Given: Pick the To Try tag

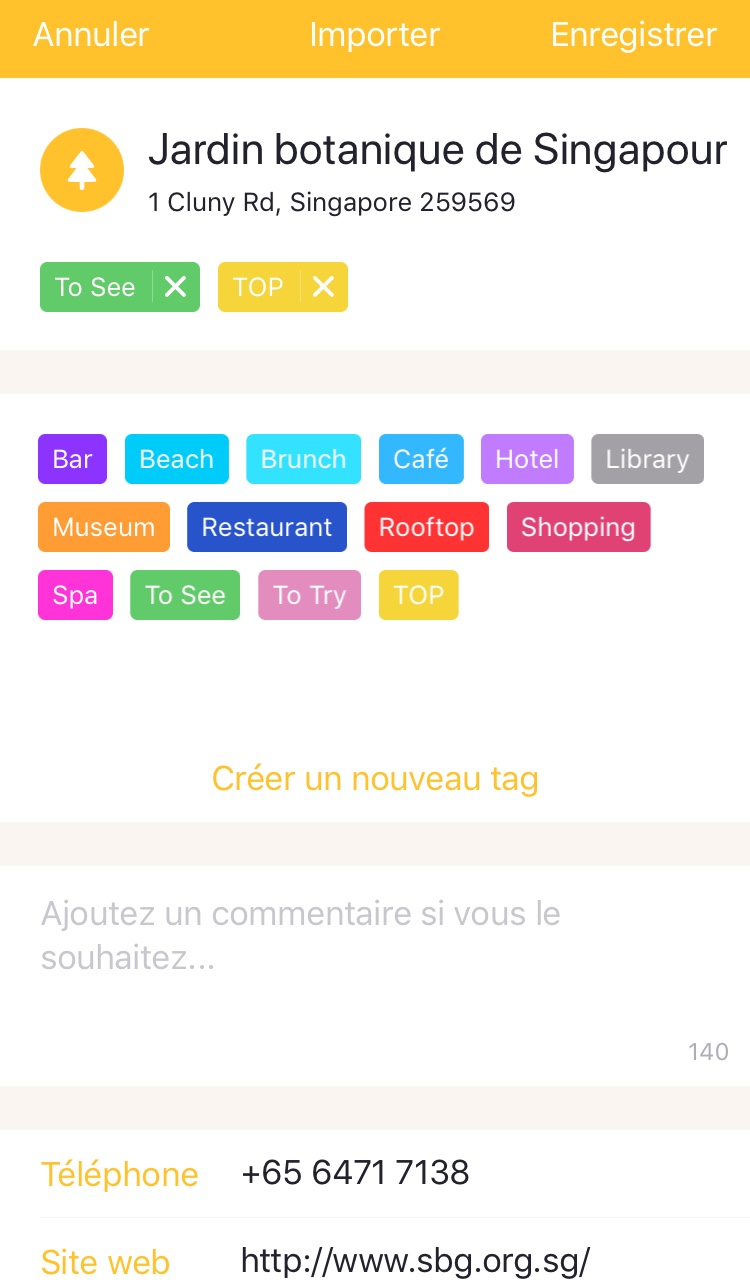Looking at the screenshot, I should 309,595.
